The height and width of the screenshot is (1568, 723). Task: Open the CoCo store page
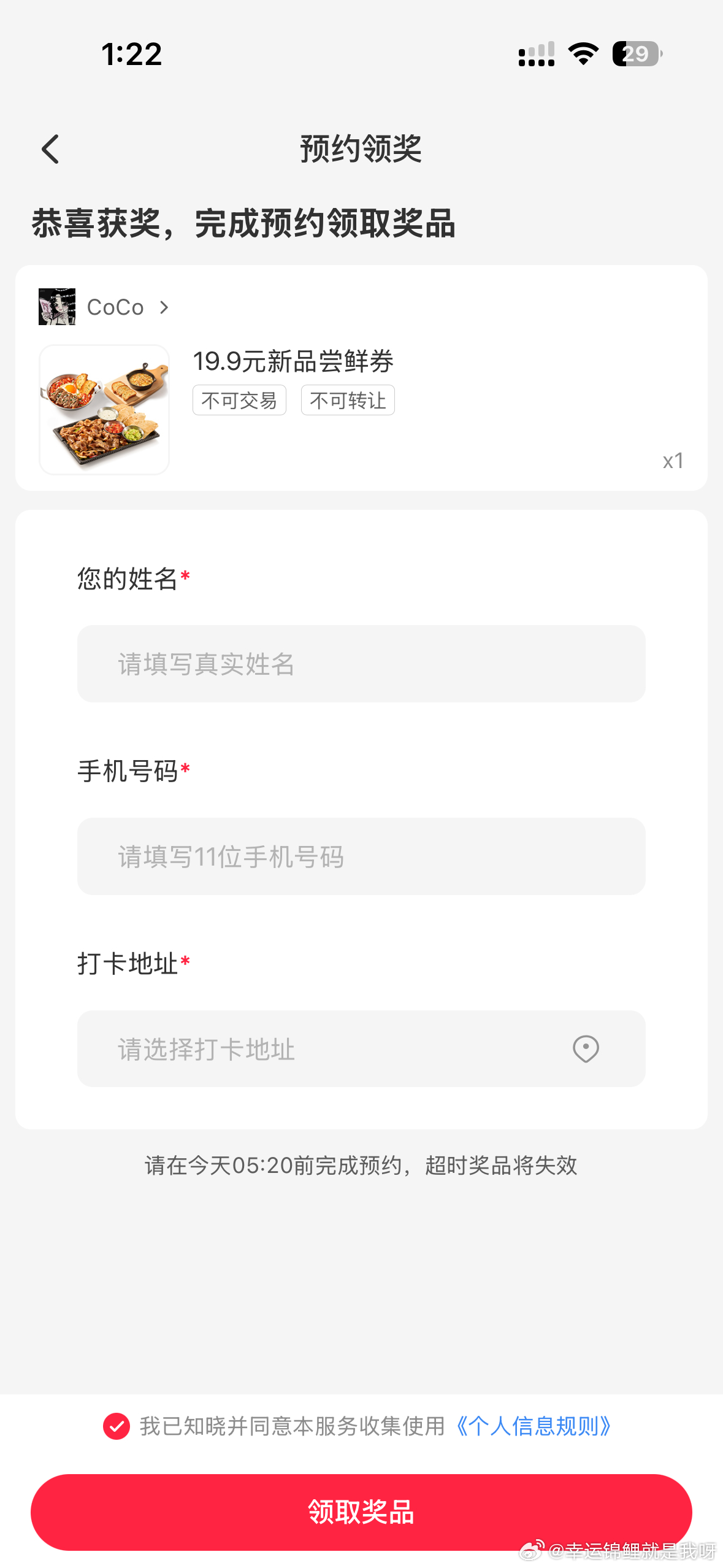point(115,307)
